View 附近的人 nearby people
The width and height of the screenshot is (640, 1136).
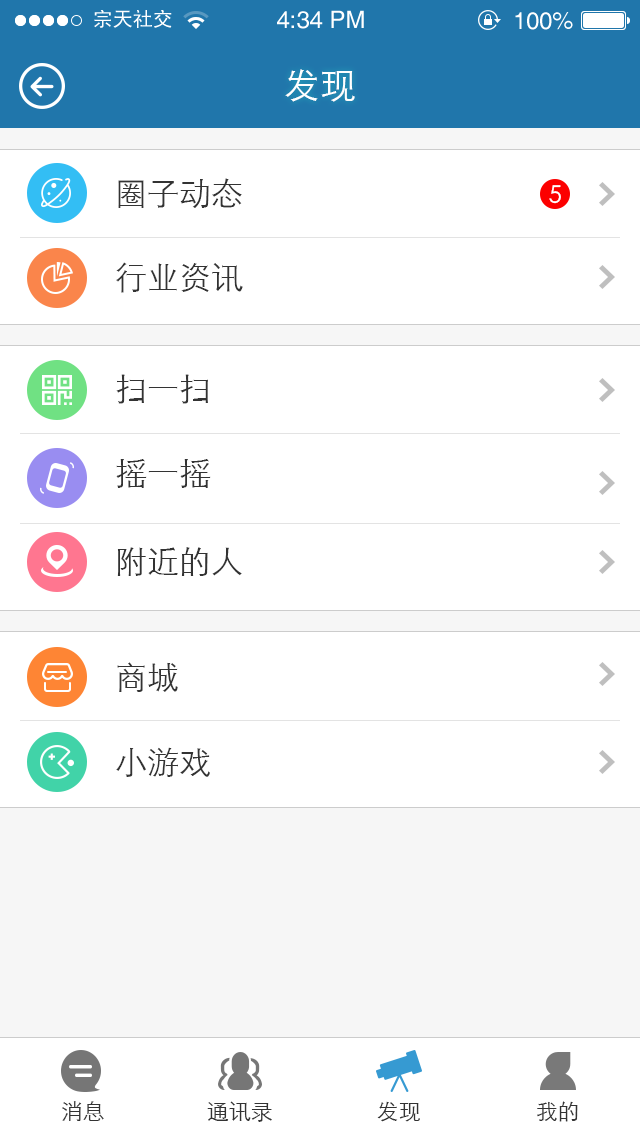click(x=320, y=567)
